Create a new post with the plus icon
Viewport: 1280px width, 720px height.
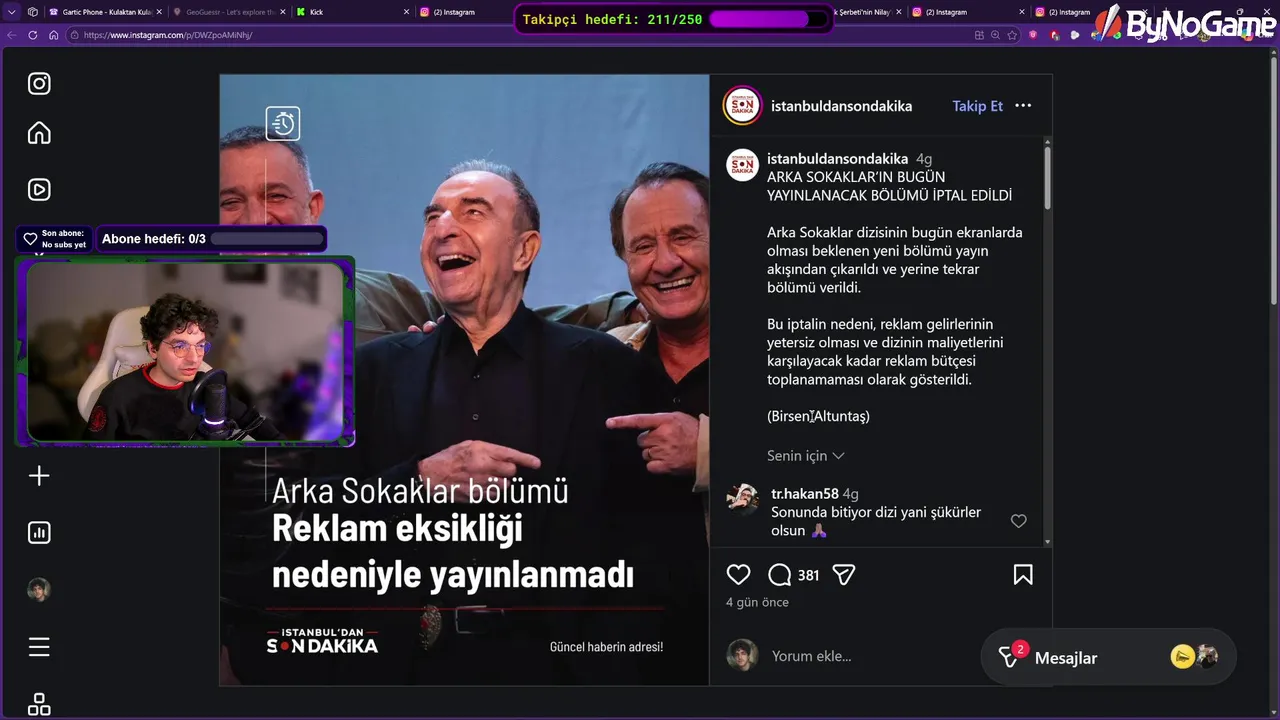point(39,476)
